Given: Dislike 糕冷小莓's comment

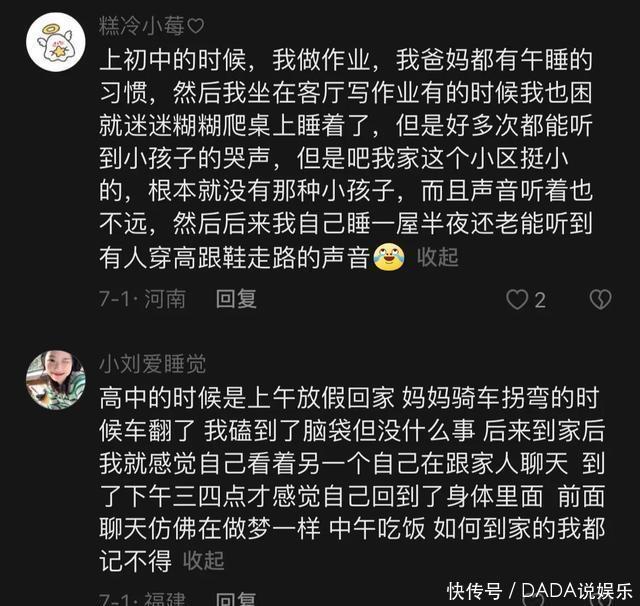Looking at the screenshot, I should 599,300.
